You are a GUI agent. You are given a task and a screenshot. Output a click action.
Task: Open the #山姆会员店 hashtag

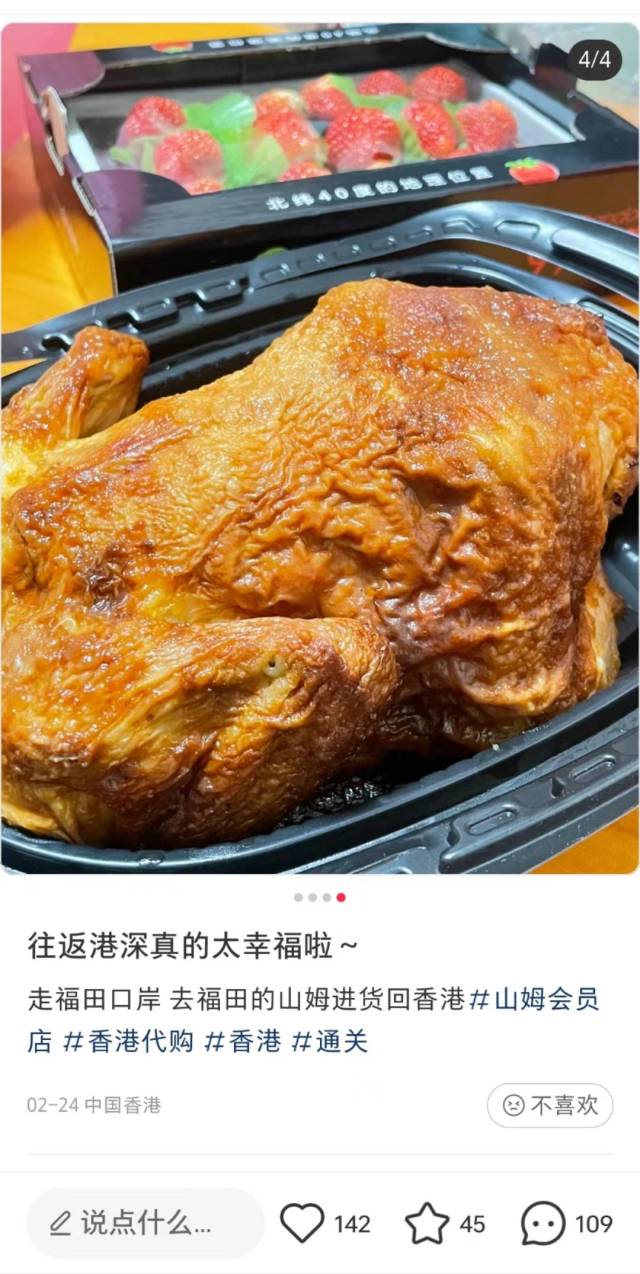(x=534, y=999)
